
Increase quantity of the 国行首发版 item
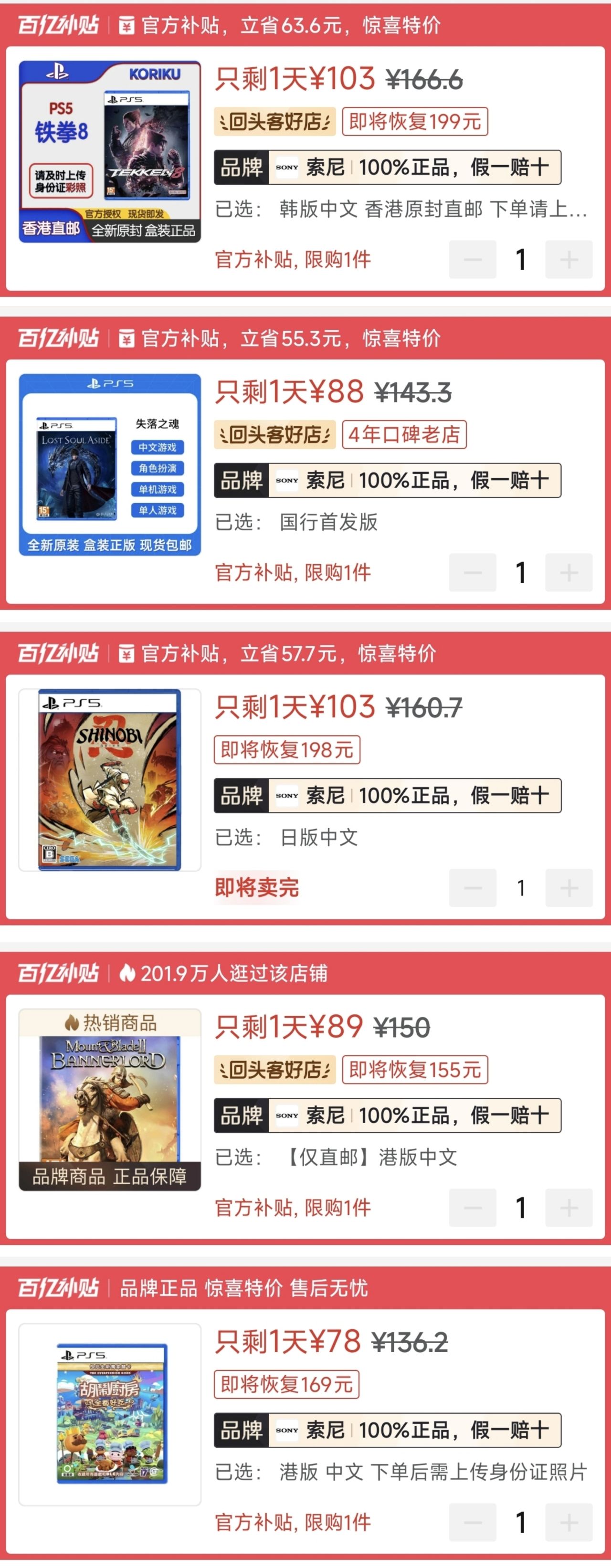click(569, 573)
